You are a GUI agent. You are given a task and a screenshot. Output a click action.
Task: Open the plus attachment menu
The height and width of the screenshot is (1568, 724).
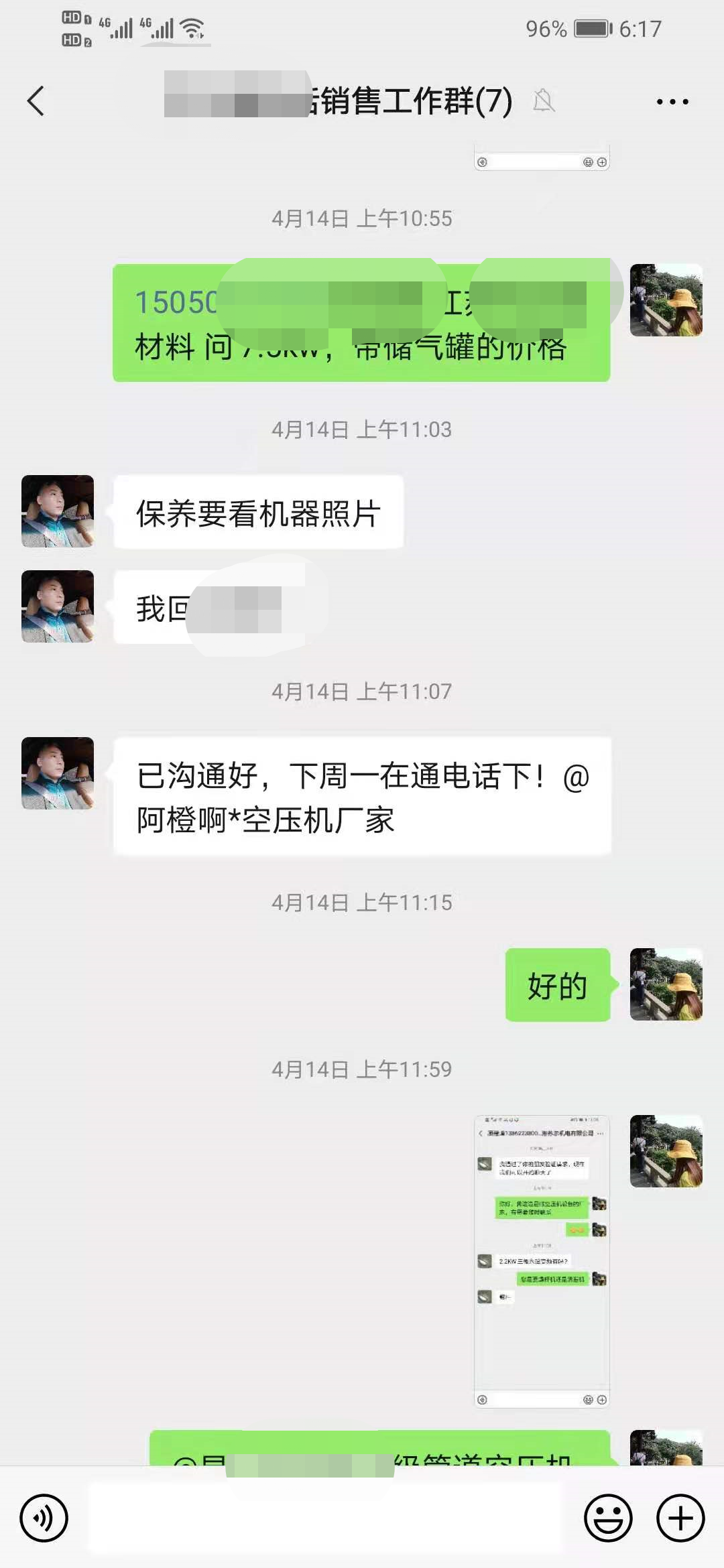[x=680, y=1518]
